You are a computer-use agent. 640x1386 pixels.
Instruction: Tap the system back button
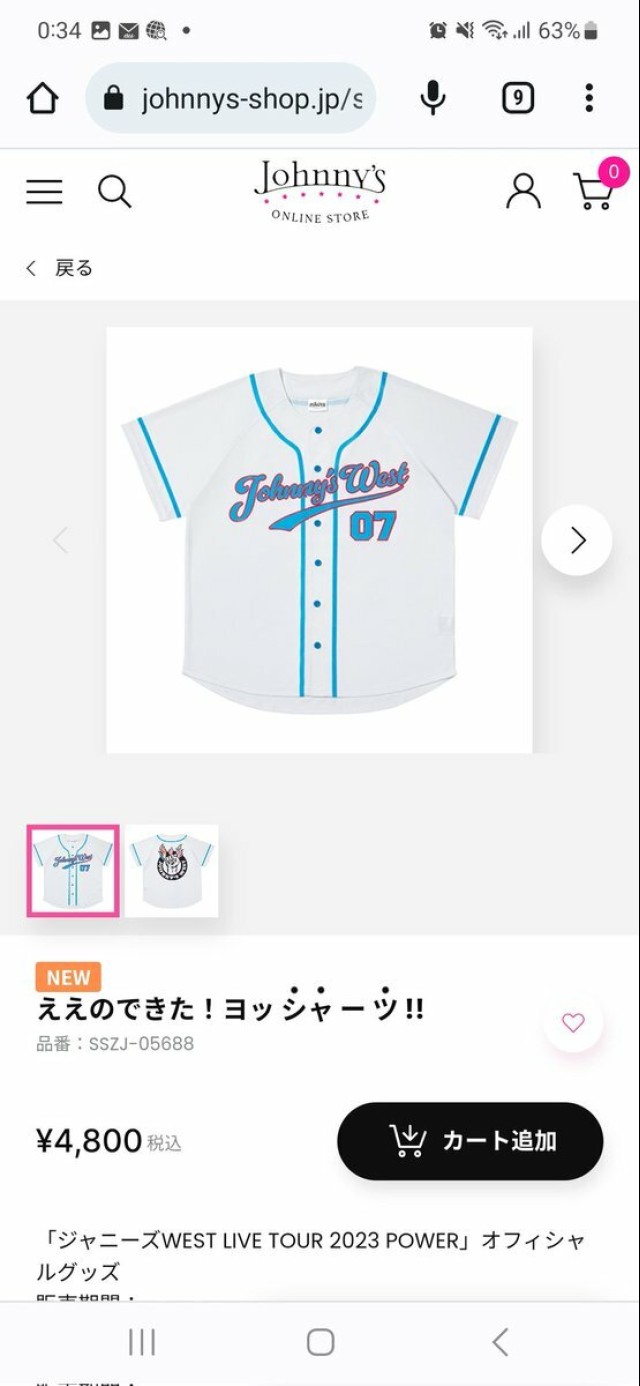tap(500, 1342)
